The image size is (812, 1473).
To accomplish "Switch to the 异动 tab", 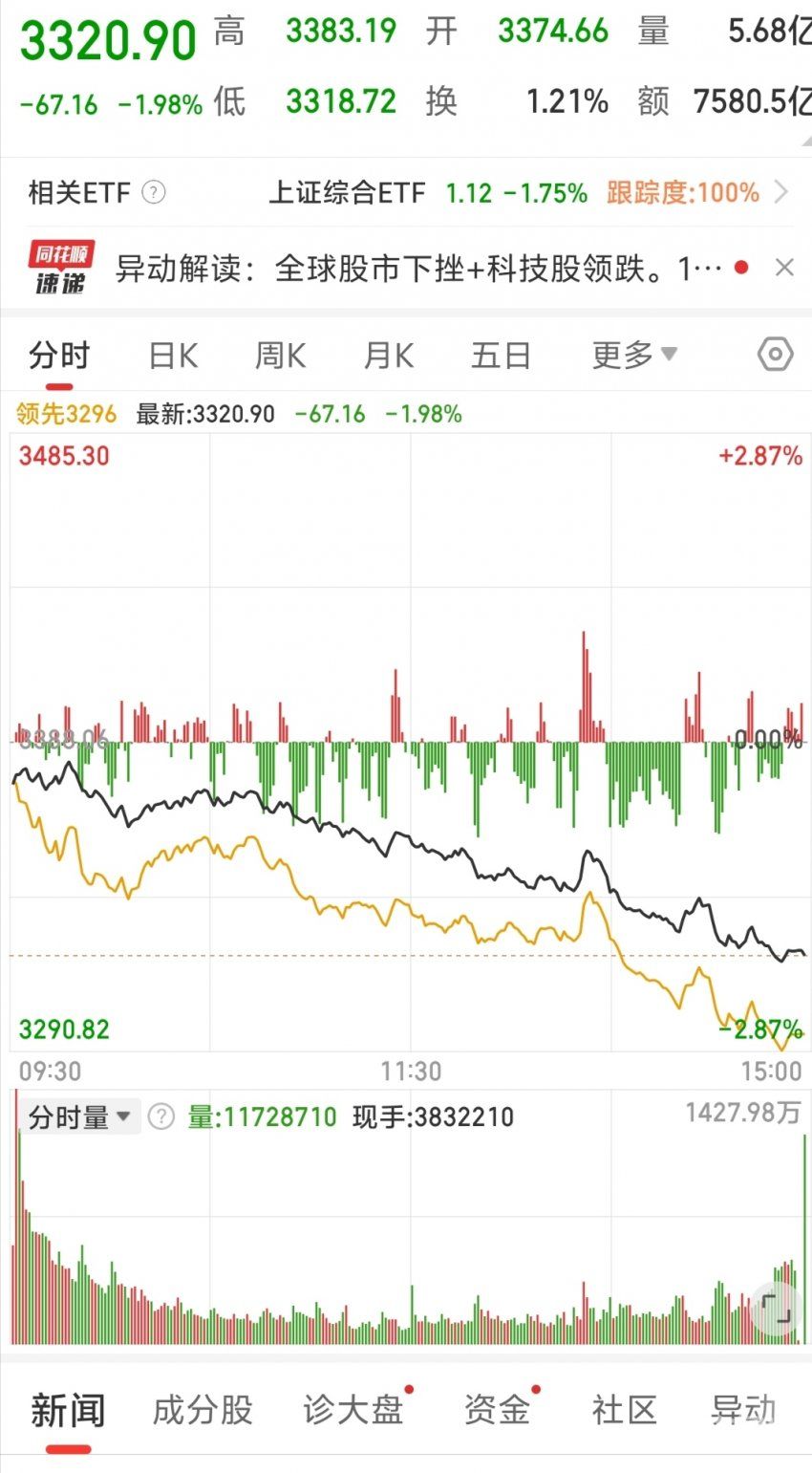I will coord(743,1410).
